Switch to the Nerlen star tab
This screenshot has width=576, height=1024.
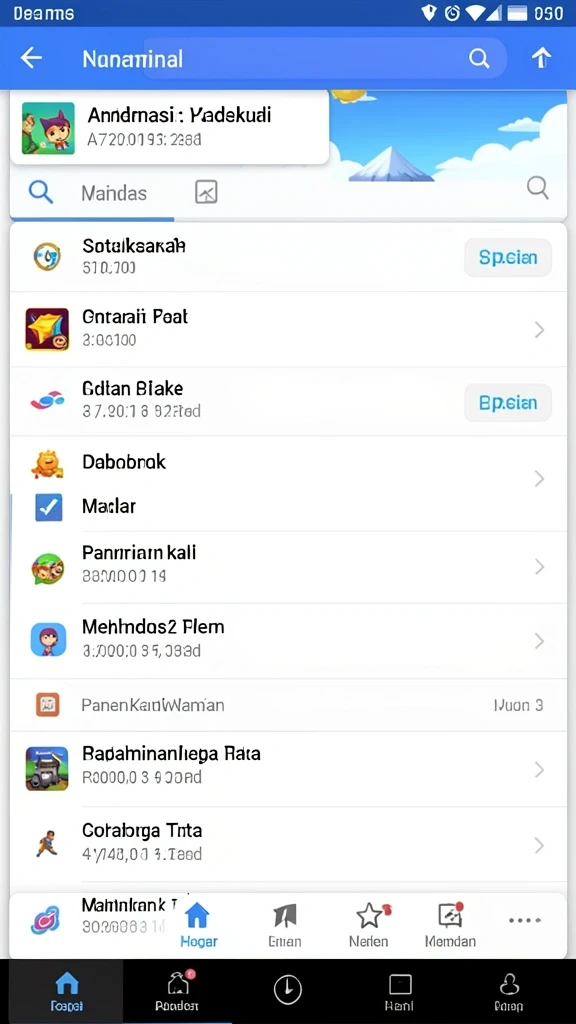[x=368, y=925]
